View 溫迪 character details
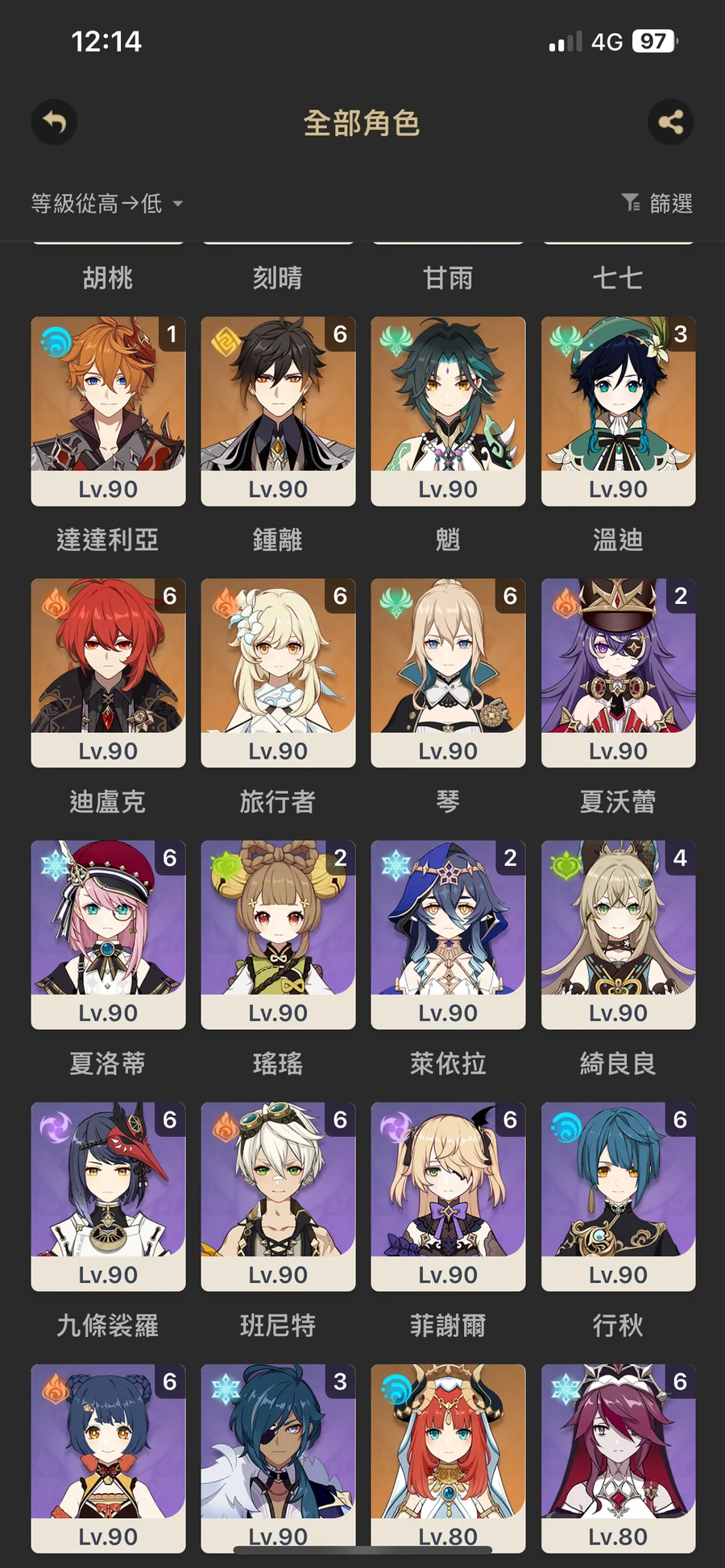Screen dimensions: 725x1568 tap(618, 411)
